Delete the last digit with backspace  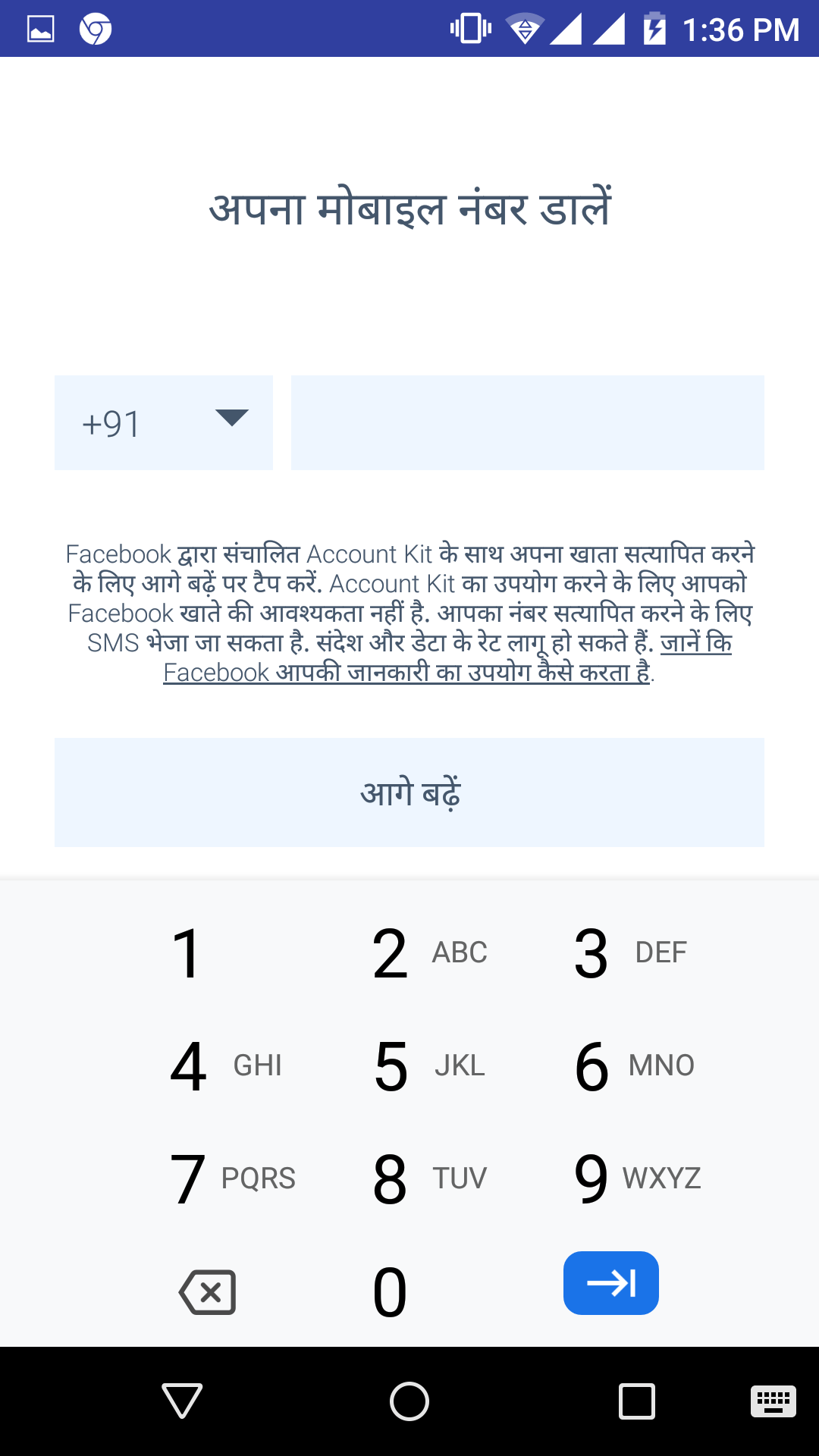point(207,1291)
